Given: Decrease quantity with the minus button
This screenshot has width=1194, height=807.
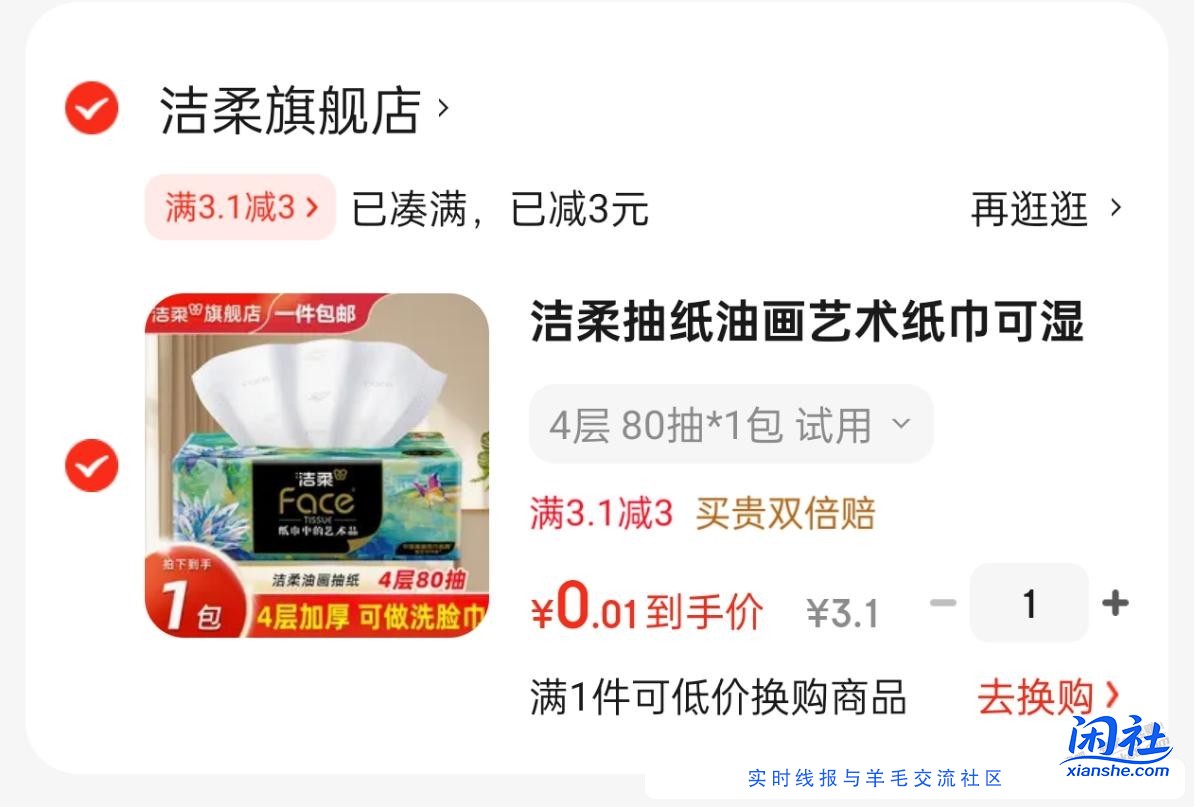Looking at the screenshot, I should click(x=943, y=603).
